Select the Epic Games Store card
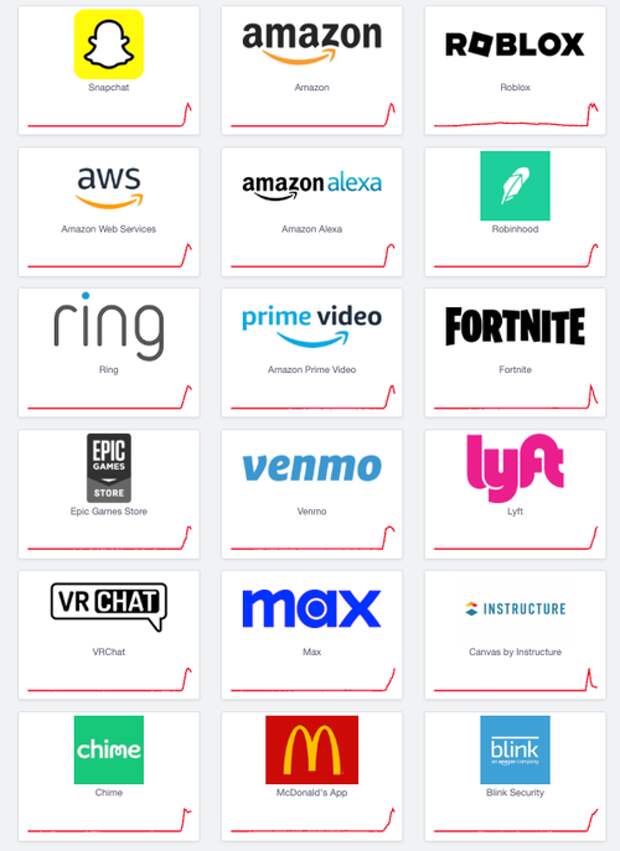 108,493
